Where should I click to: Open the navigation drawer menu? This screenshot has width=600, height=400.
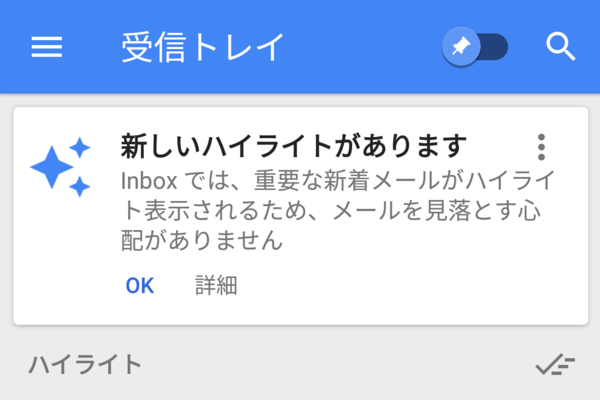tap(47, 47)
